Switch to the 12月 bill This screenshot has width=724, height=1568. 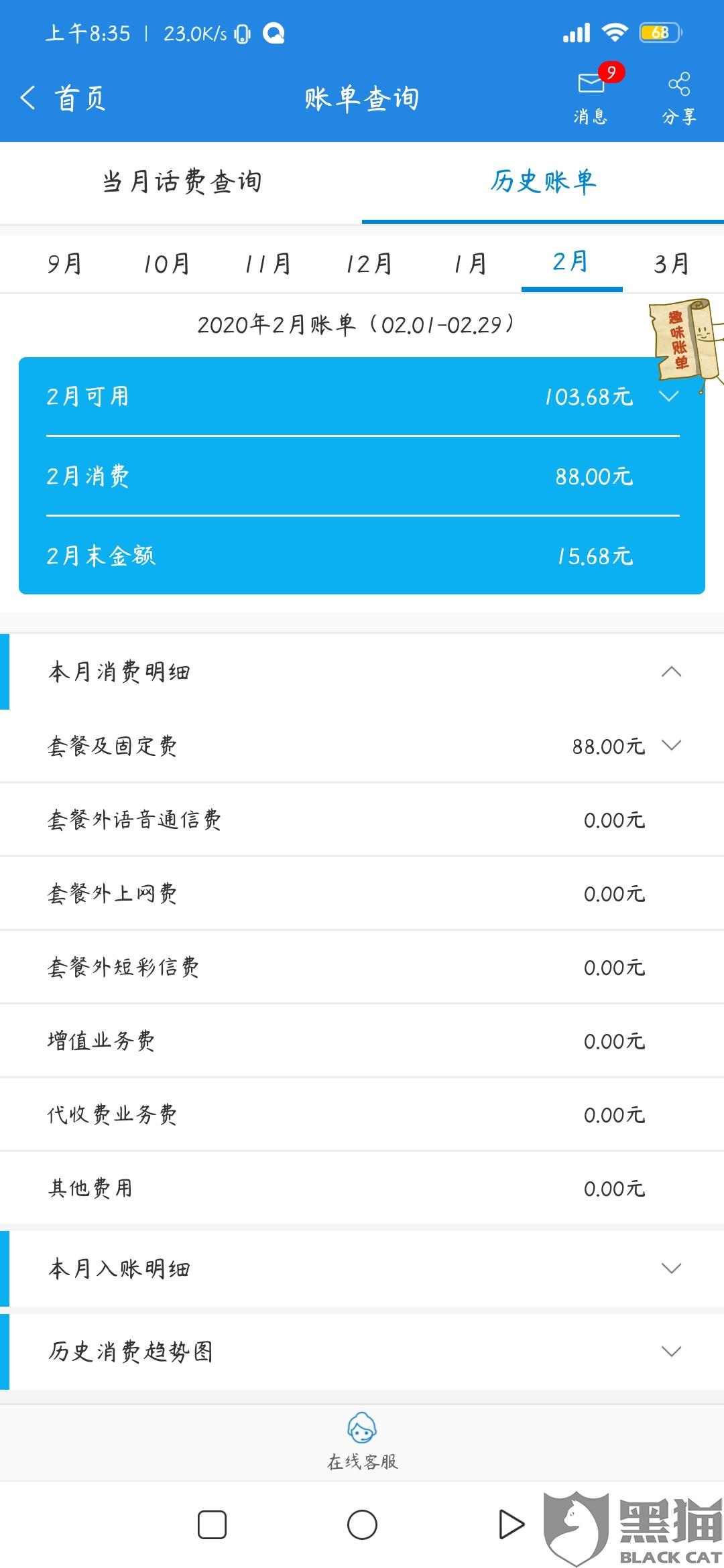coord(369,263)
